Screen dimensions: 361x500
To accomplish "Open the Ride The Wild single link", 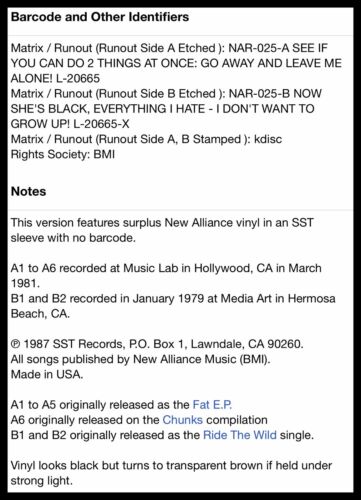I will 240,435.
